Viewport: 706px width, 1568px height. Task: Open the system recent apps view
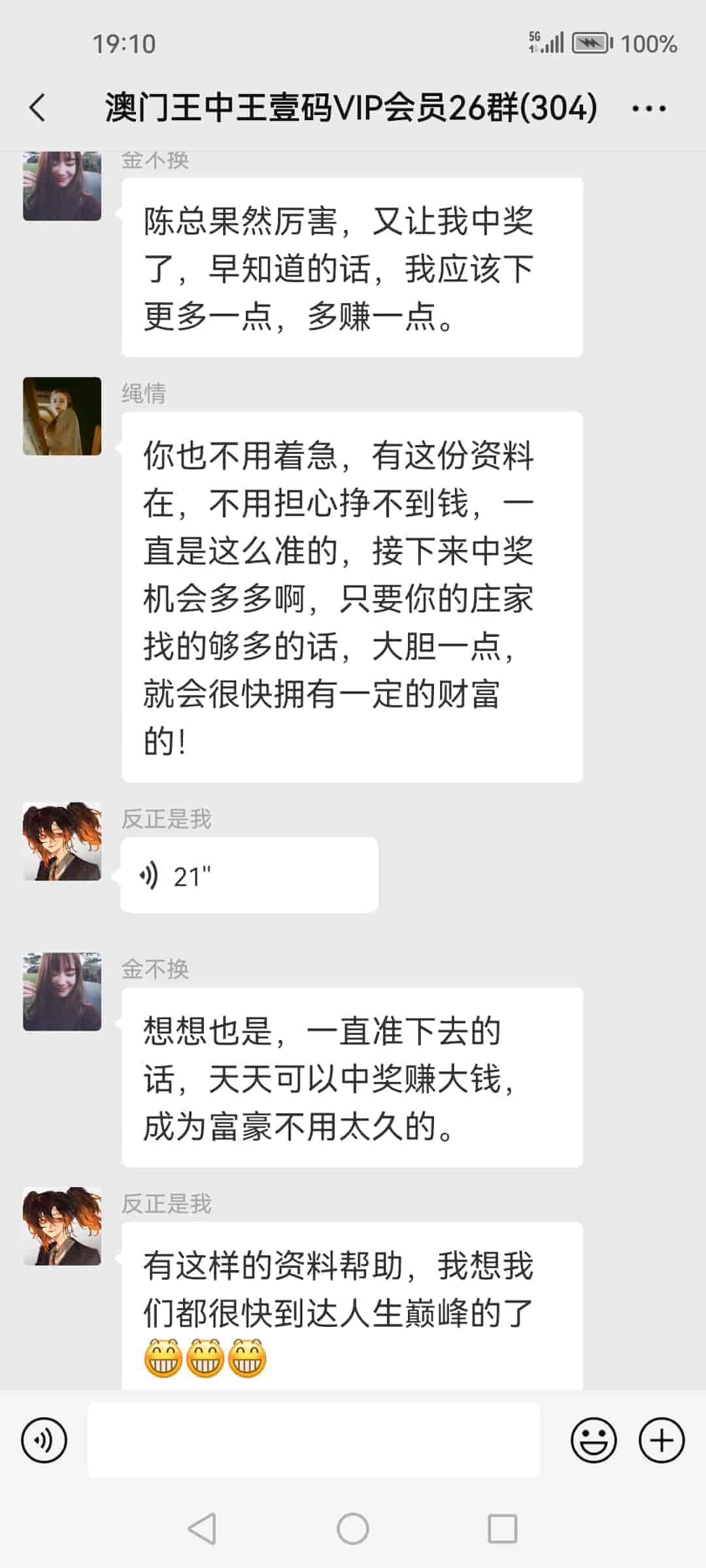point(502,1529)
